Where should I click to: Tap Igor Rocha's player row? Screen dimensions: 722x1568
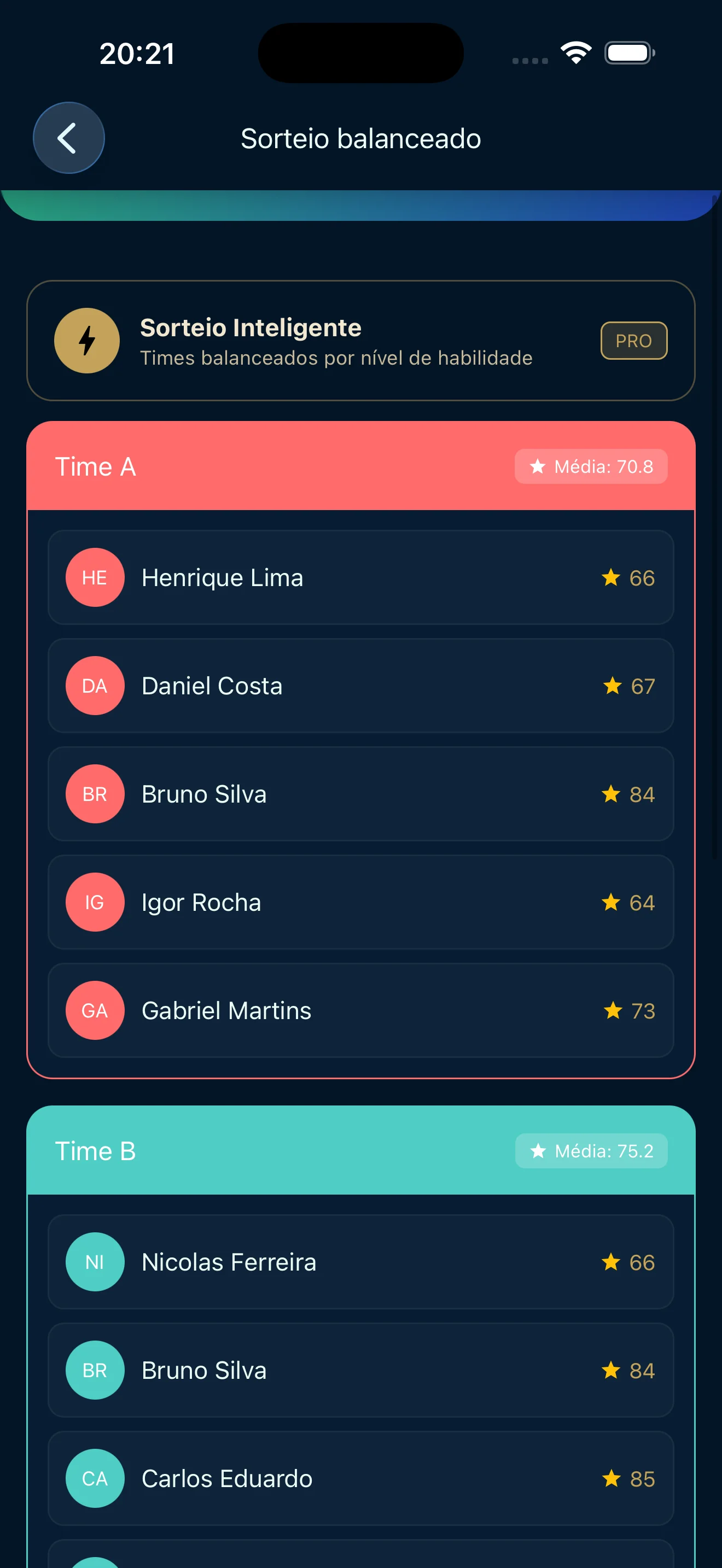361,902
